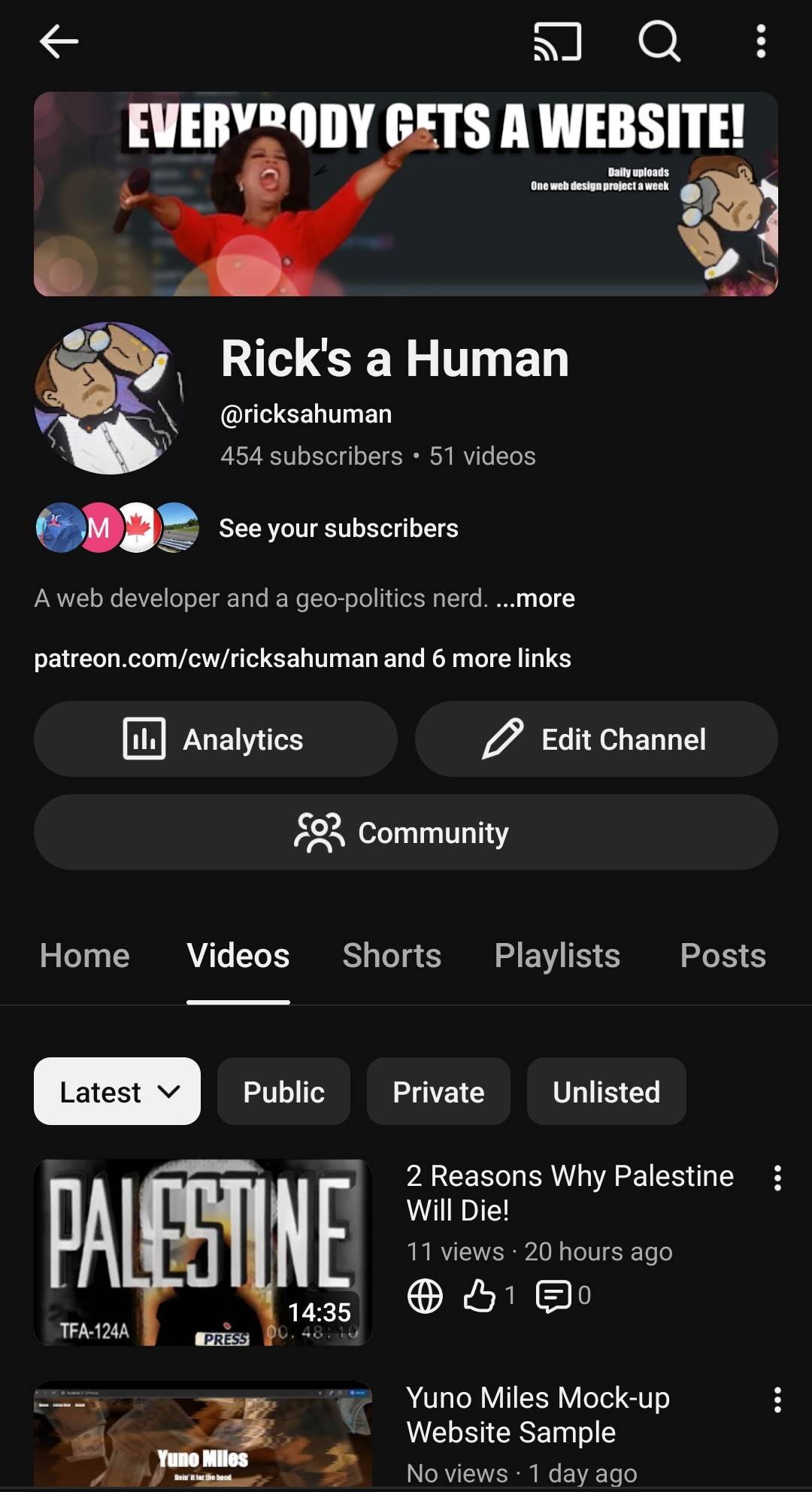The image size is (812, 1492).
Task: Tap the cast to device icon
Action: pyautogui.click(x=557, y=41)
